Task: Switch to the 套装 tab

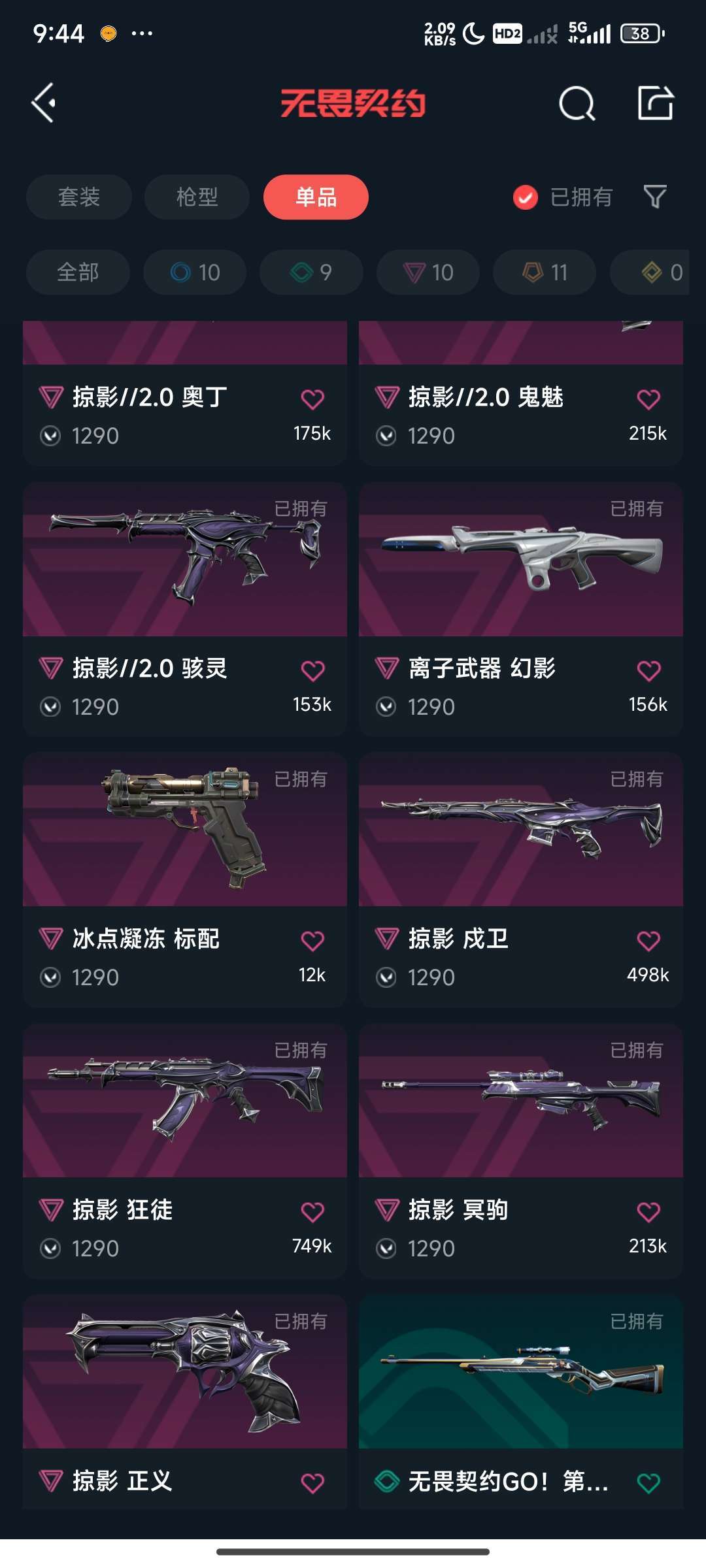Action: pyautogui.click(x=78, y=197)
